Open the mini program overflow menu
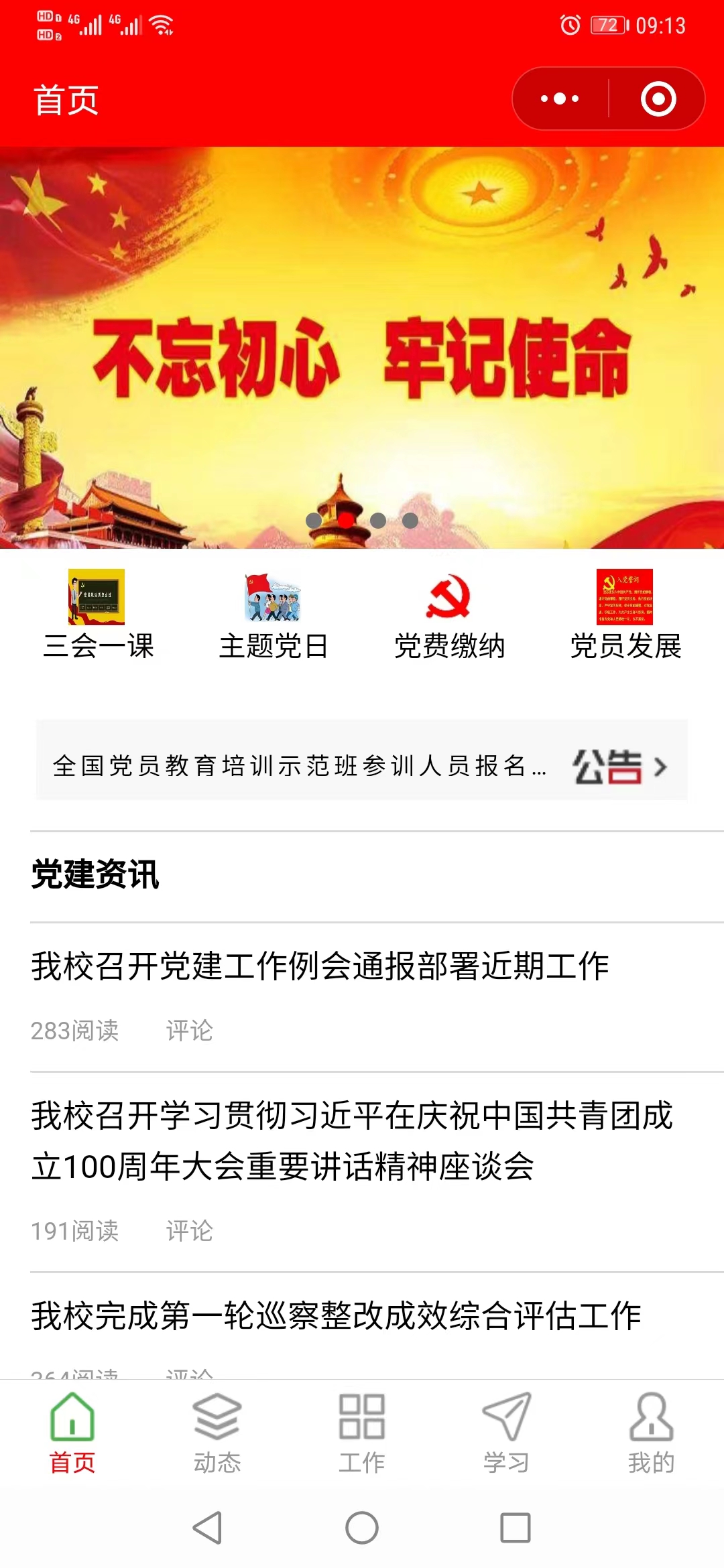 (560, 99)
